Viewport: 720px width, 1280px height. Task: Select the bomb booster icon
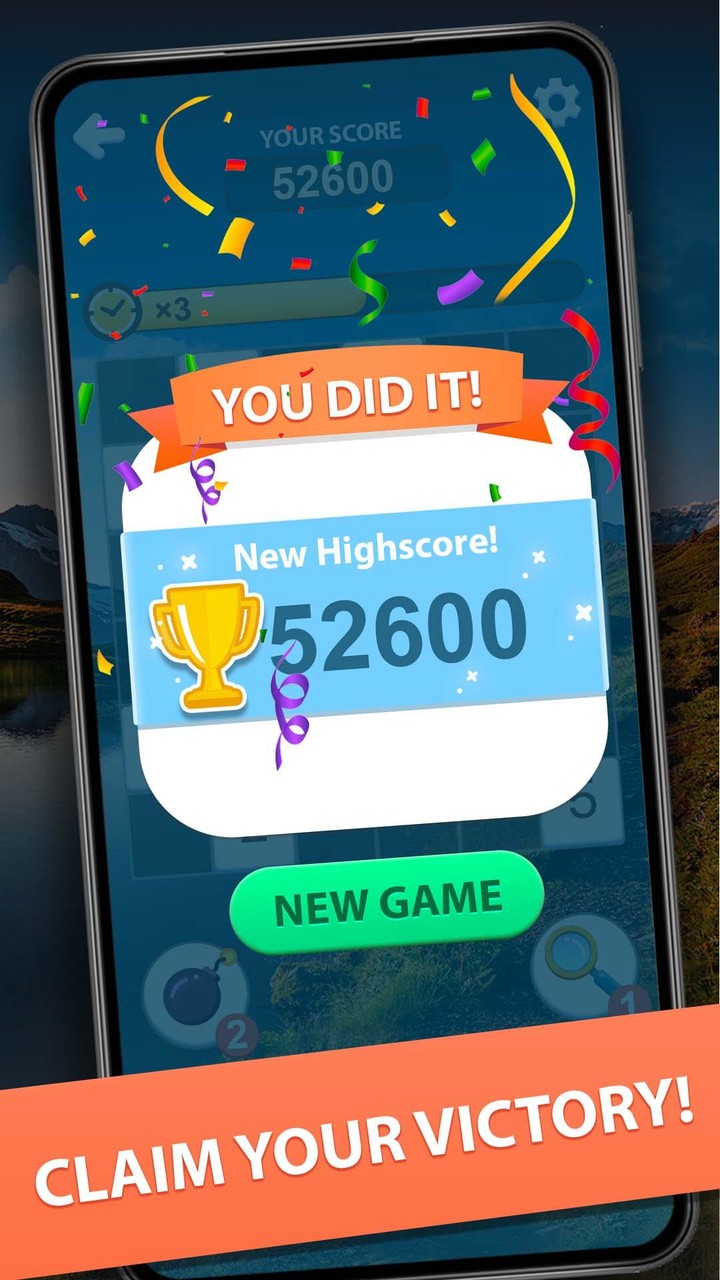(x=192, y=993)
